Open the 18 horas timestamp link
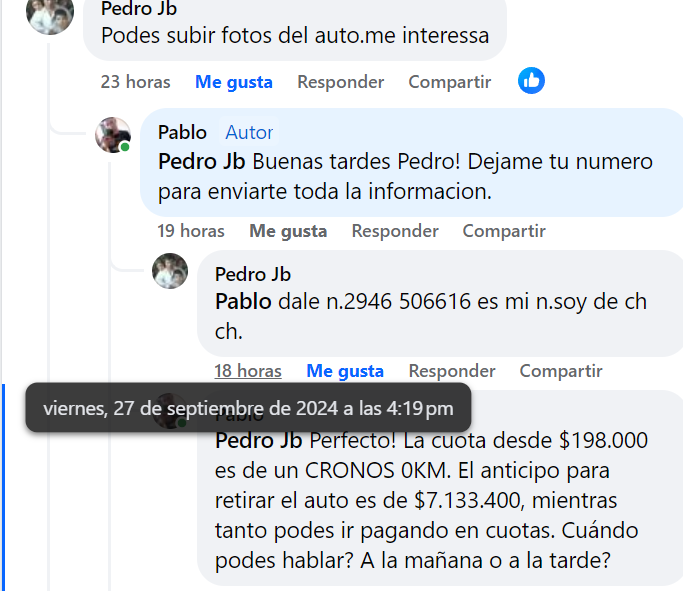The height and width of the screenshot is (591, 683). (x=248, y=371)
